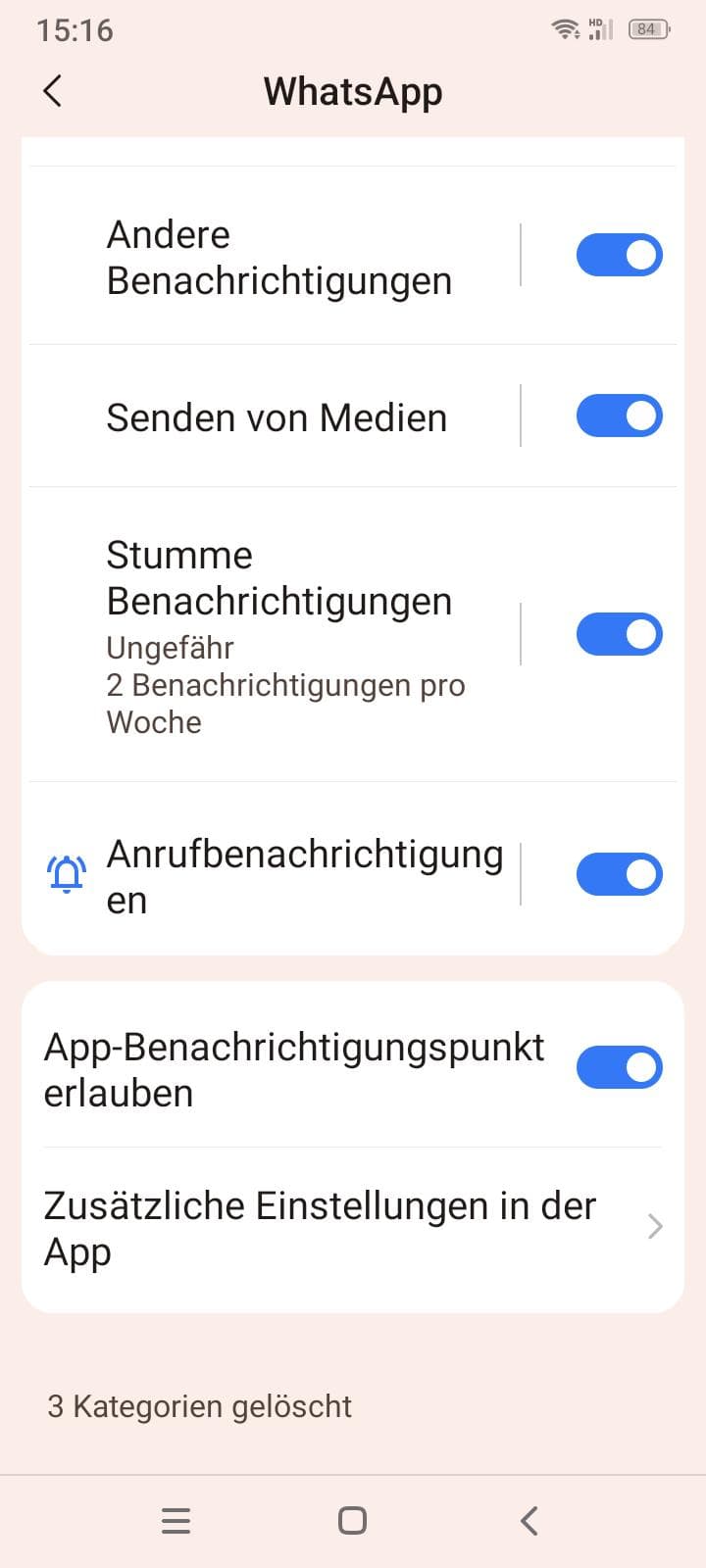Open recent apps from navigation bar
This screenshot has height=1568, width=706.
176,1520
